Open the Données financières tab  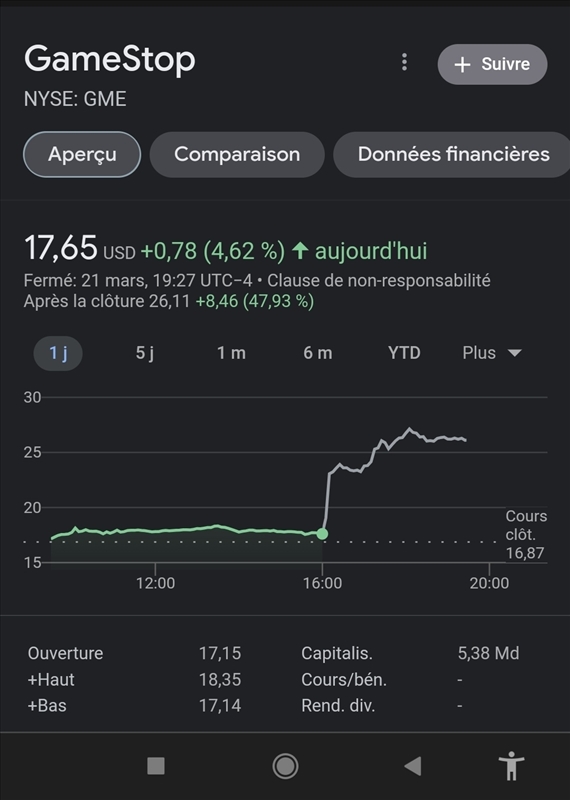tap(452, 155)
